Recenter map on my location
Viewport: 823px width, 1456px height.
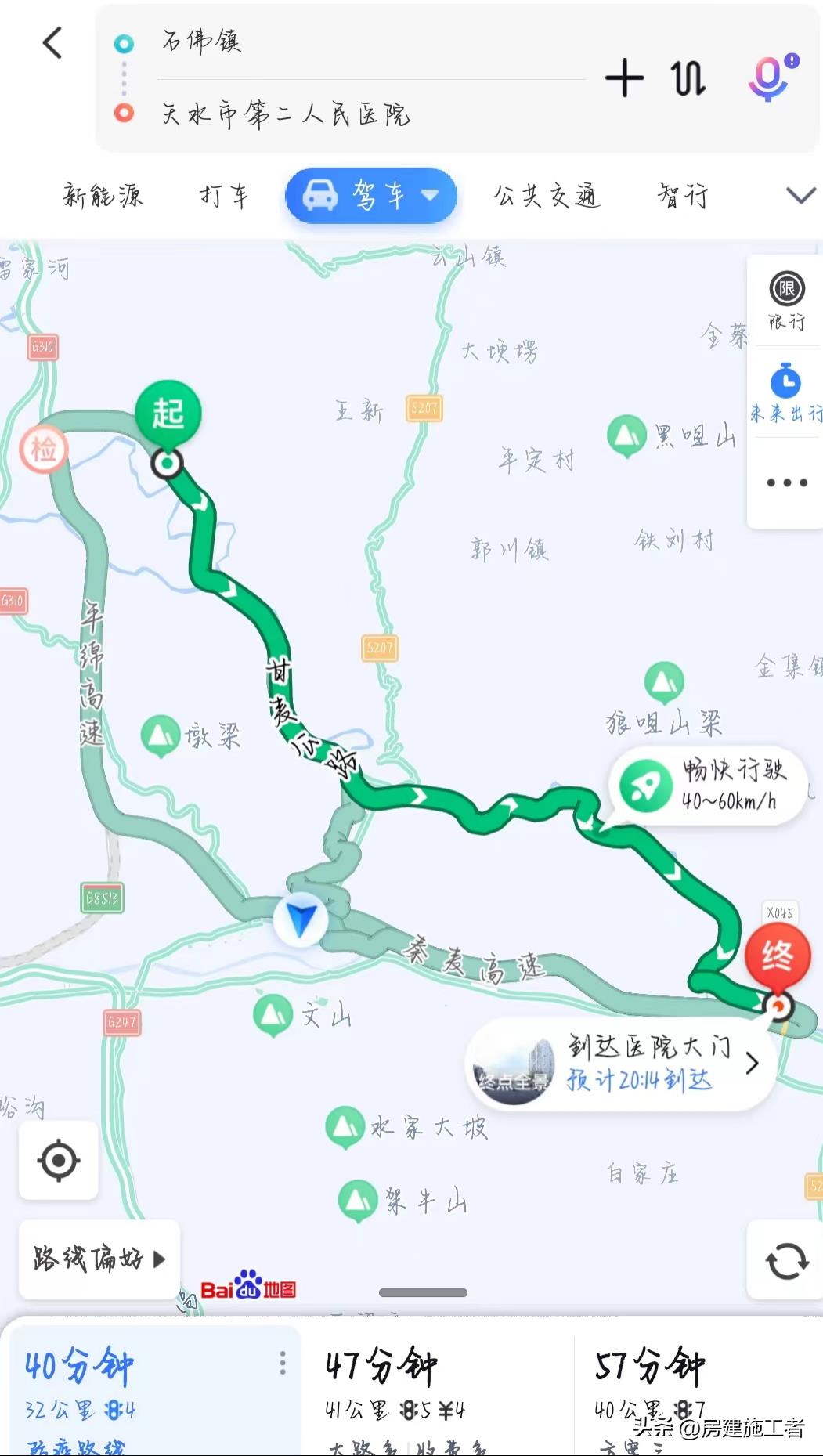59,1161
